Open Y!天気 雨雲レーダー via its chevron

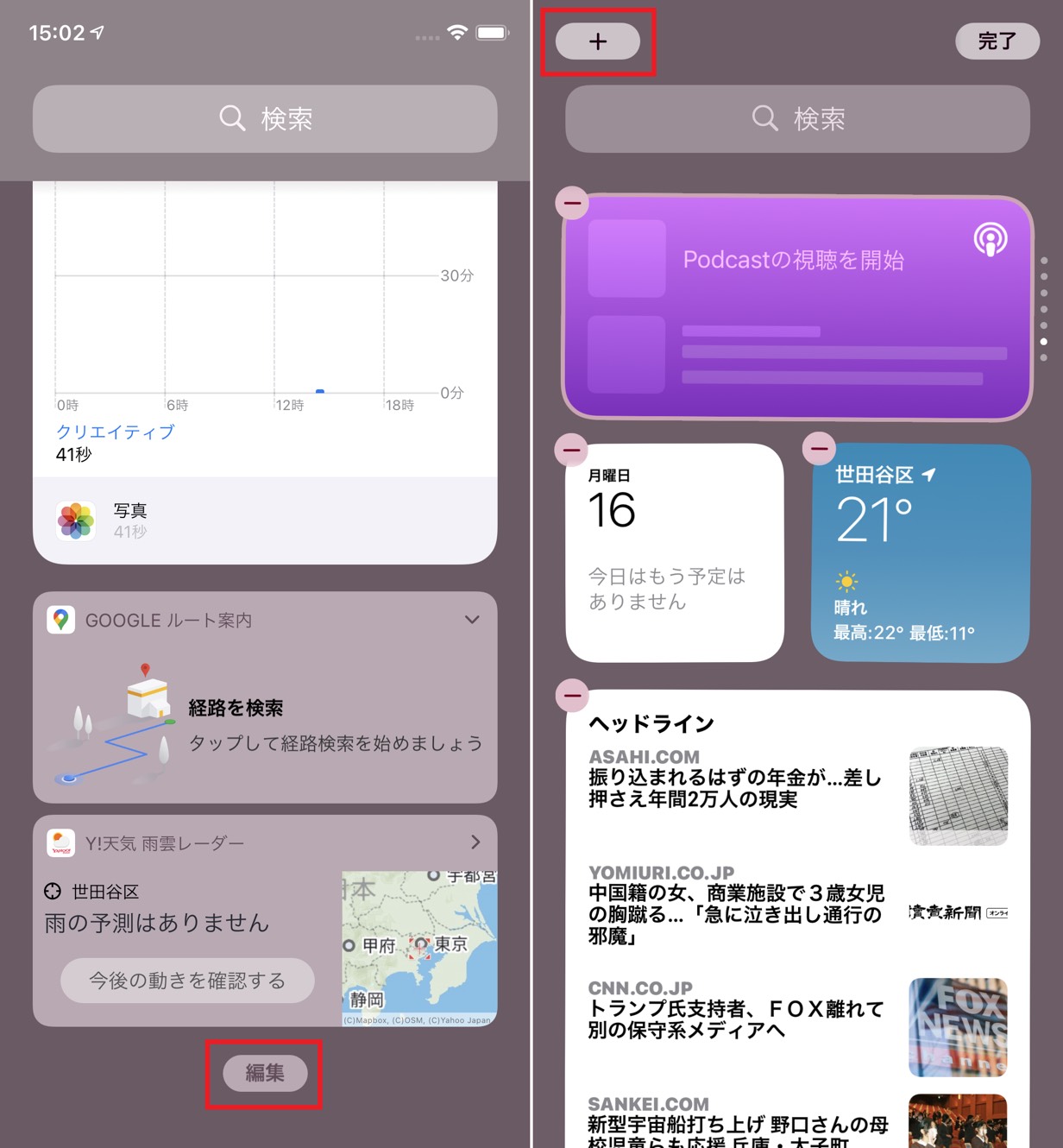475,842
